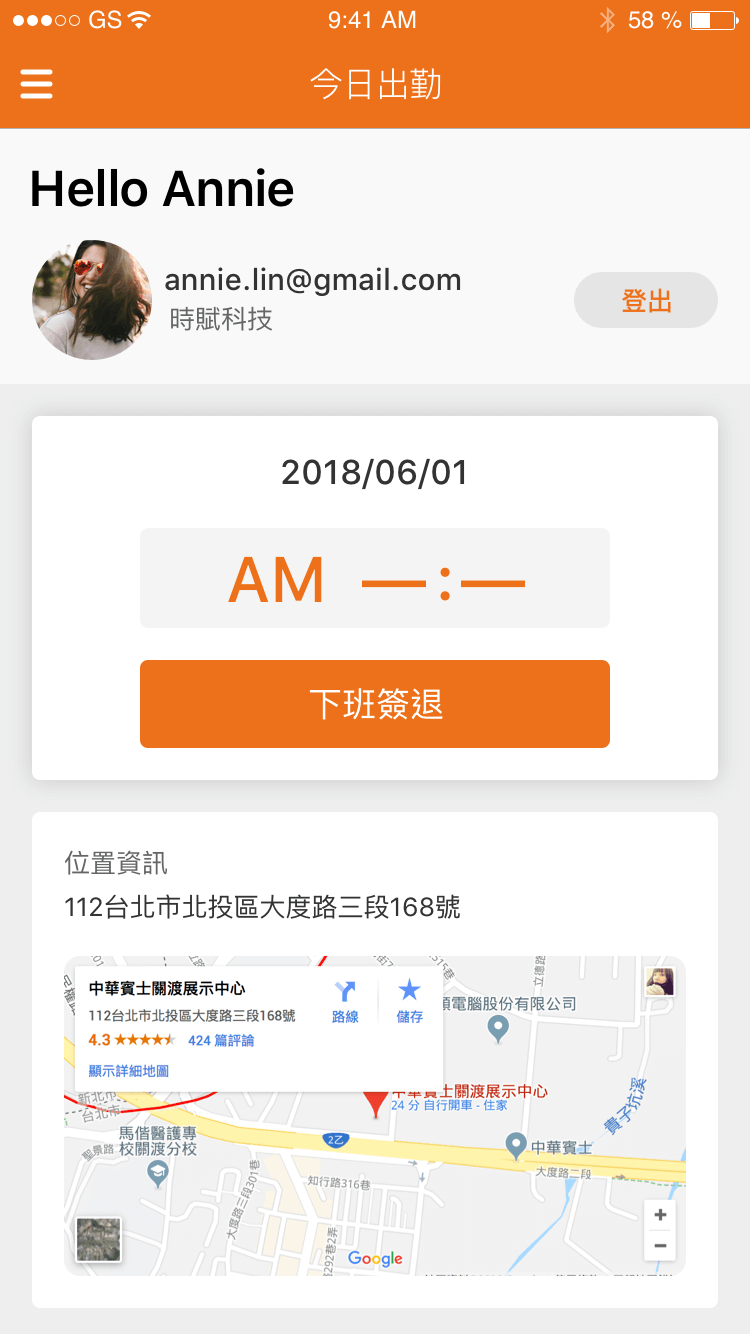Tap the 下班簽退 clock-out button
This screenshot has width=750, height=1334.
[x=375, y=704]
